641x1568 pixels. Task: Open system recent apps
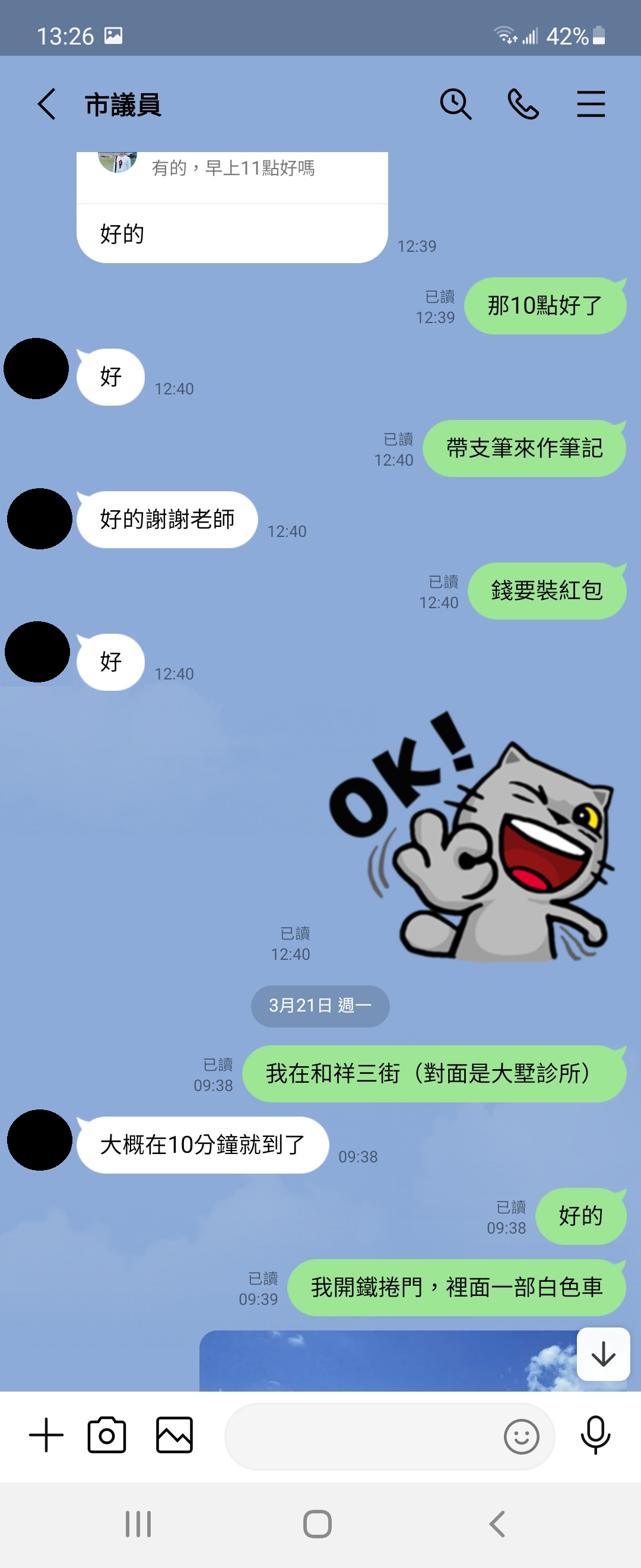click(138, 1524)
